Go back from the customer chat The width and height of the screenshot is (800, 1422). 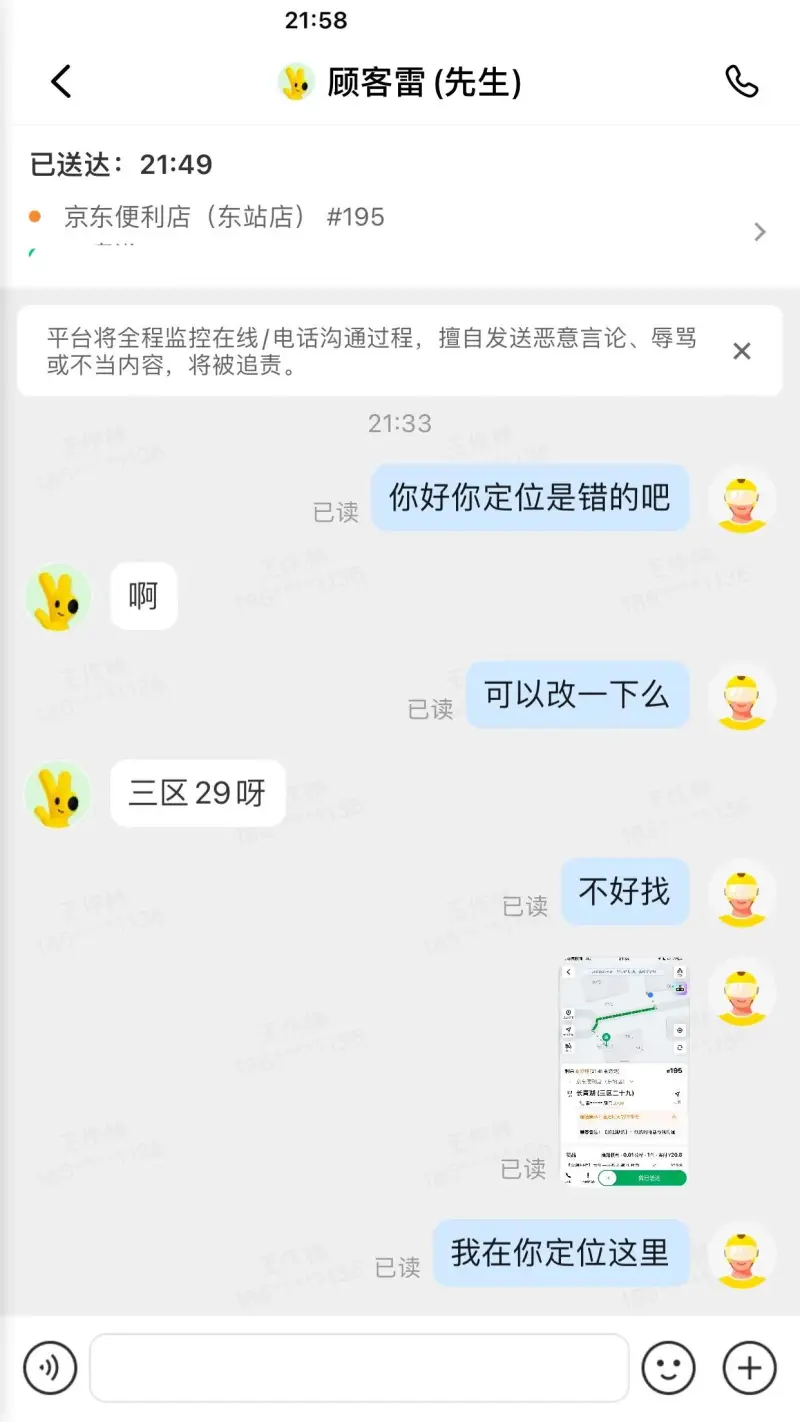point(62,82)
